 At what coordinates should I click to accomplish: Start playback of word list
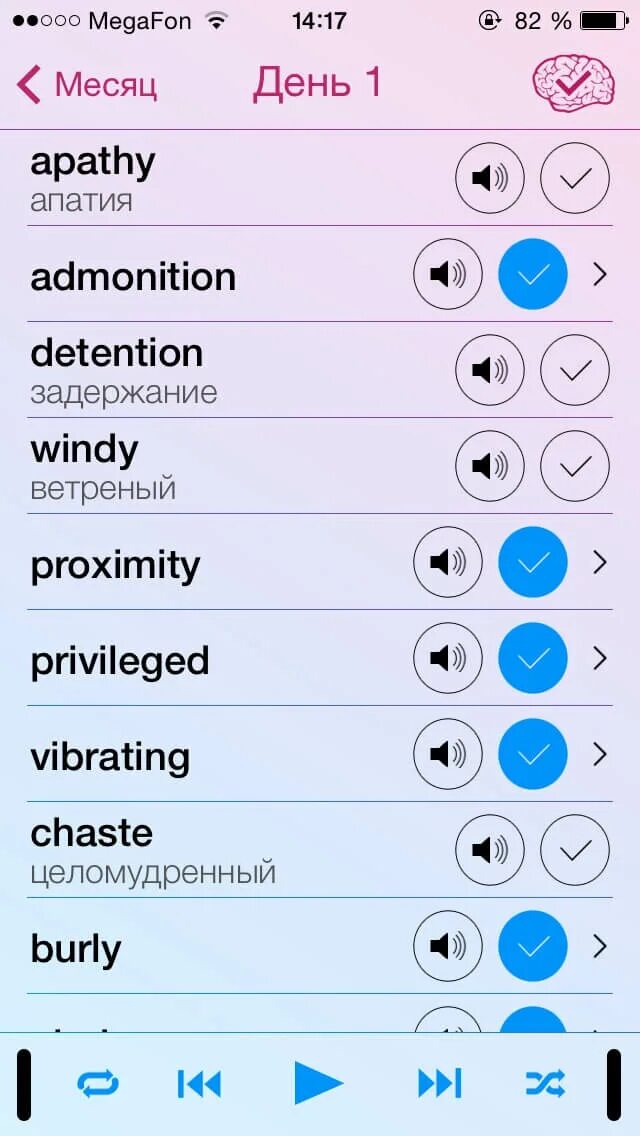[x=318, y=1084]
